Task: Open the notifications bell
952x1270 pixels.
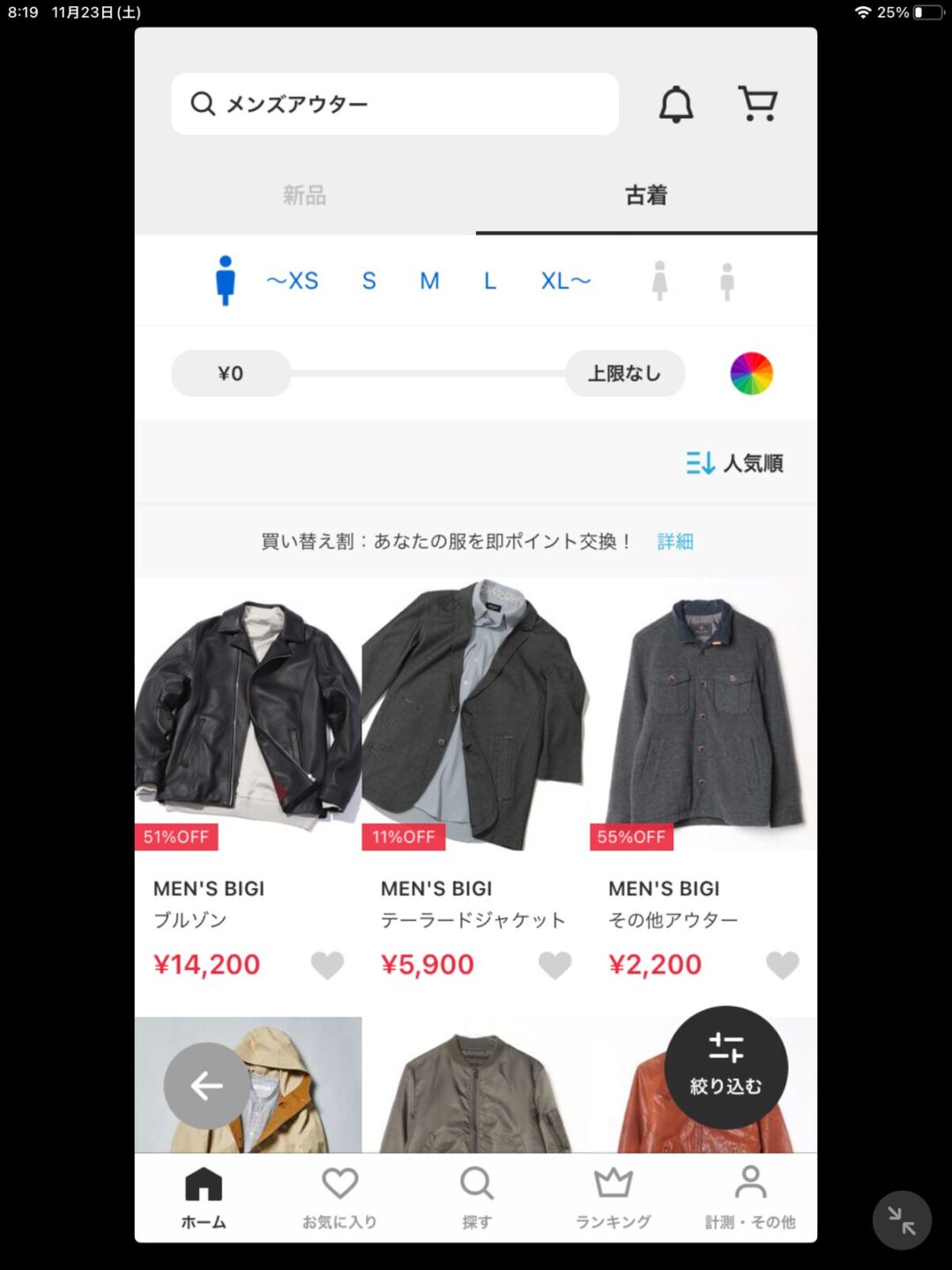Action: (x=676, y=104)
